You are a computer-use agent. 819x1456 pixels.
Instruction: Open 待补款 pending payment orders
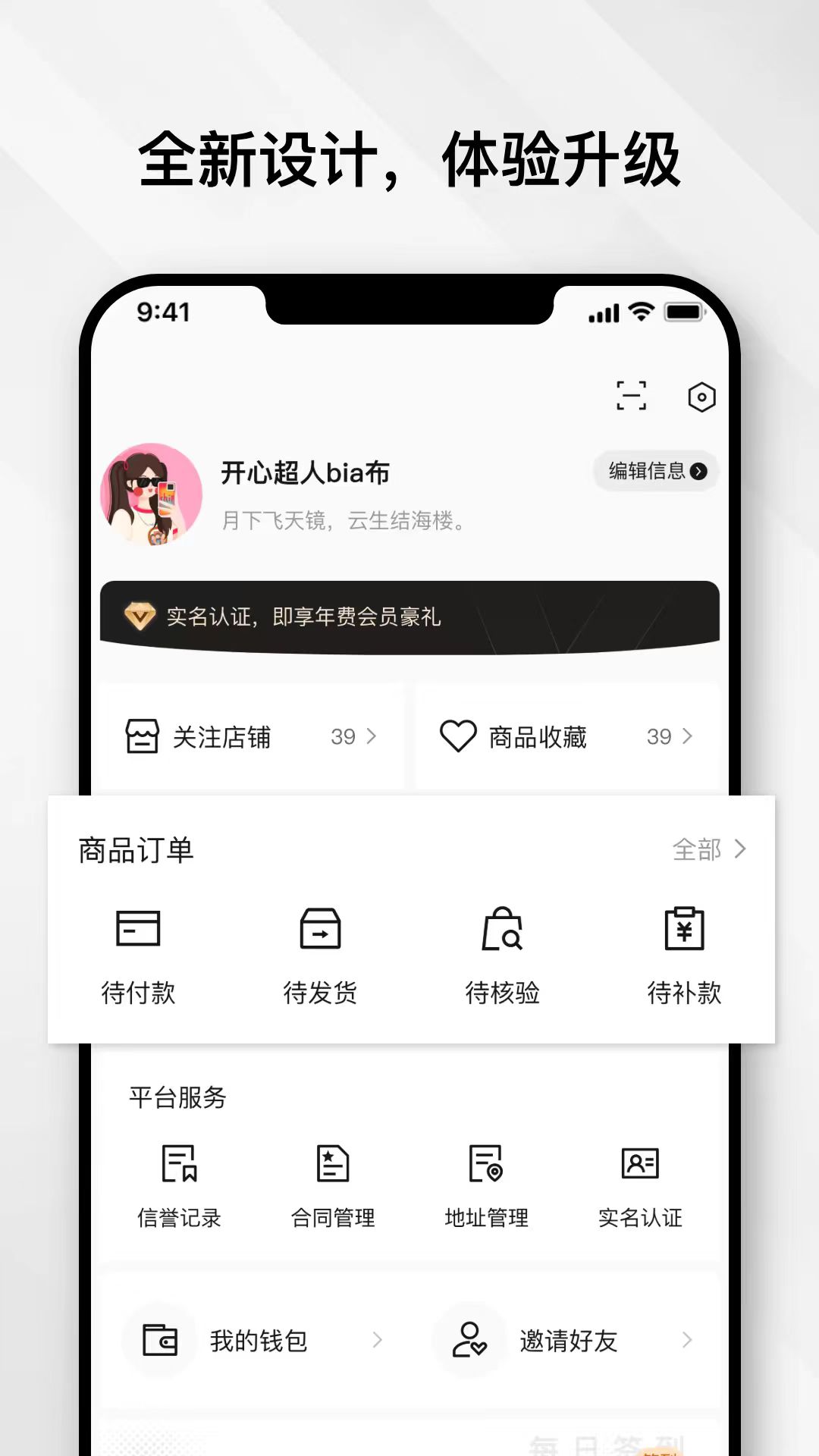click(685, 929)
